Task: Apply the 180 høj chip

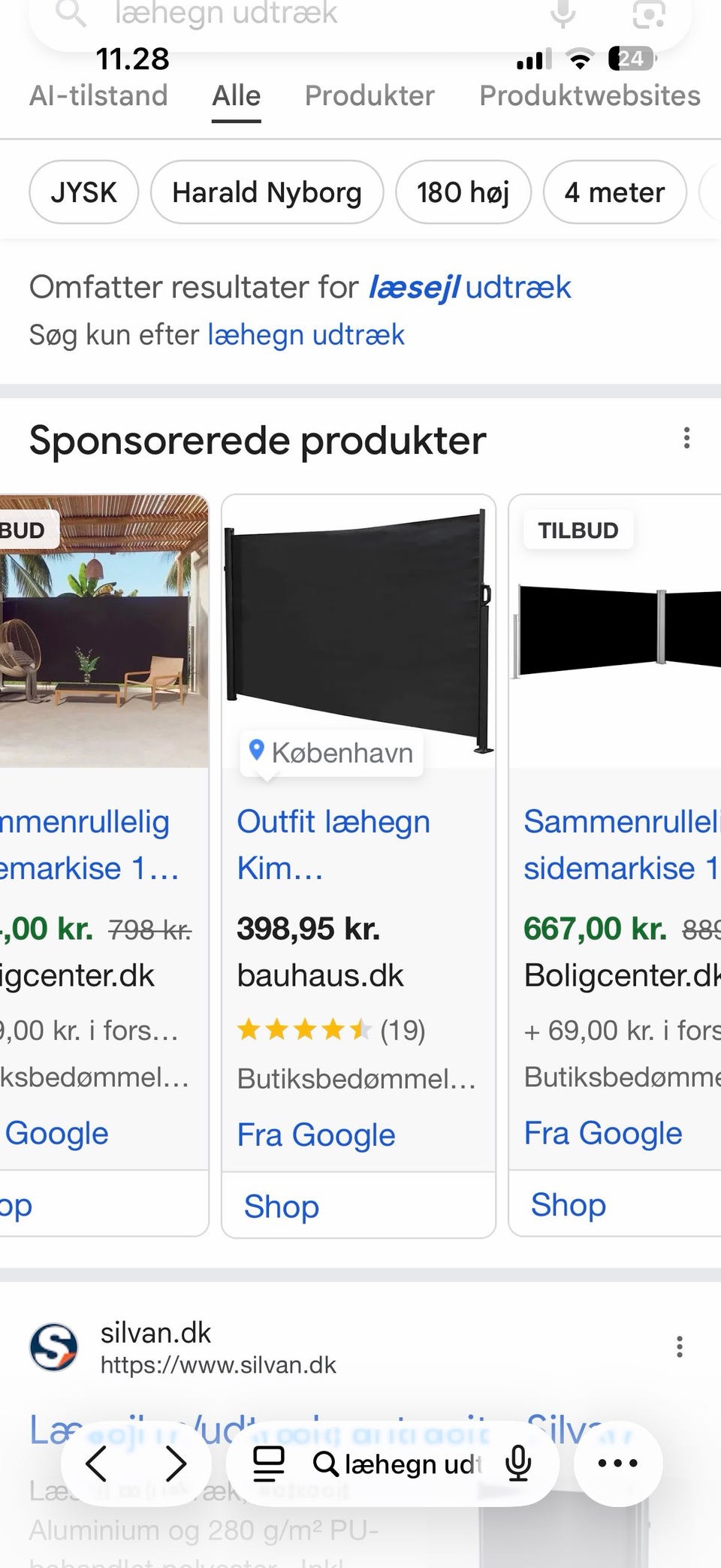Action: [463, 192]
